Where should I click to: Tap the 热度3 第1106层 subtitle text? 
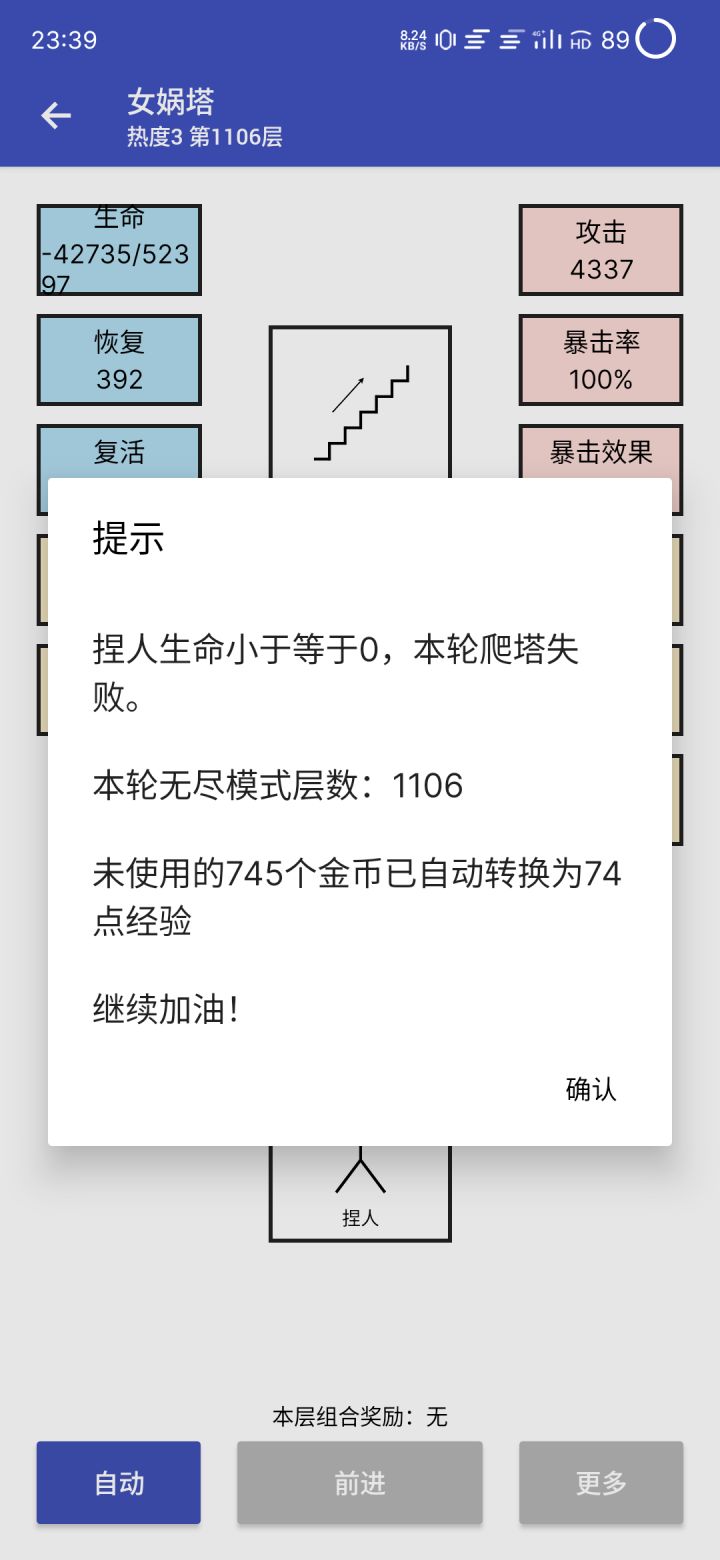tap(203, 136)
